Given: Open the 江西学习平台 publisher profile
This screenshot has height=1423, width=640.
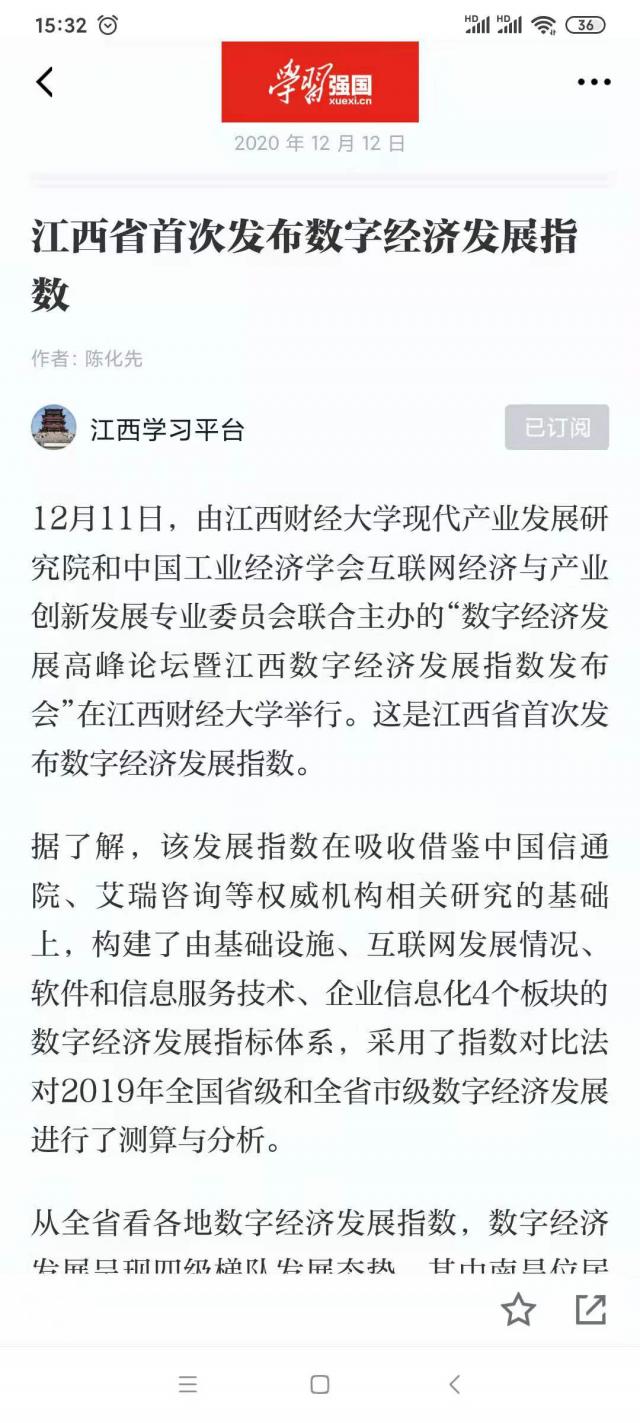Looking at the screenshot, I should click(167, 430).
